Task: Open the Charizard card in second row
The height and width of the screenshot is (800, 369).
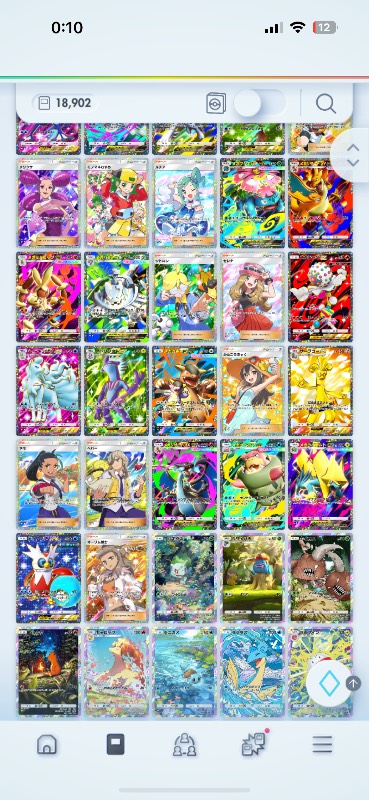Action: tap(320, 203)
